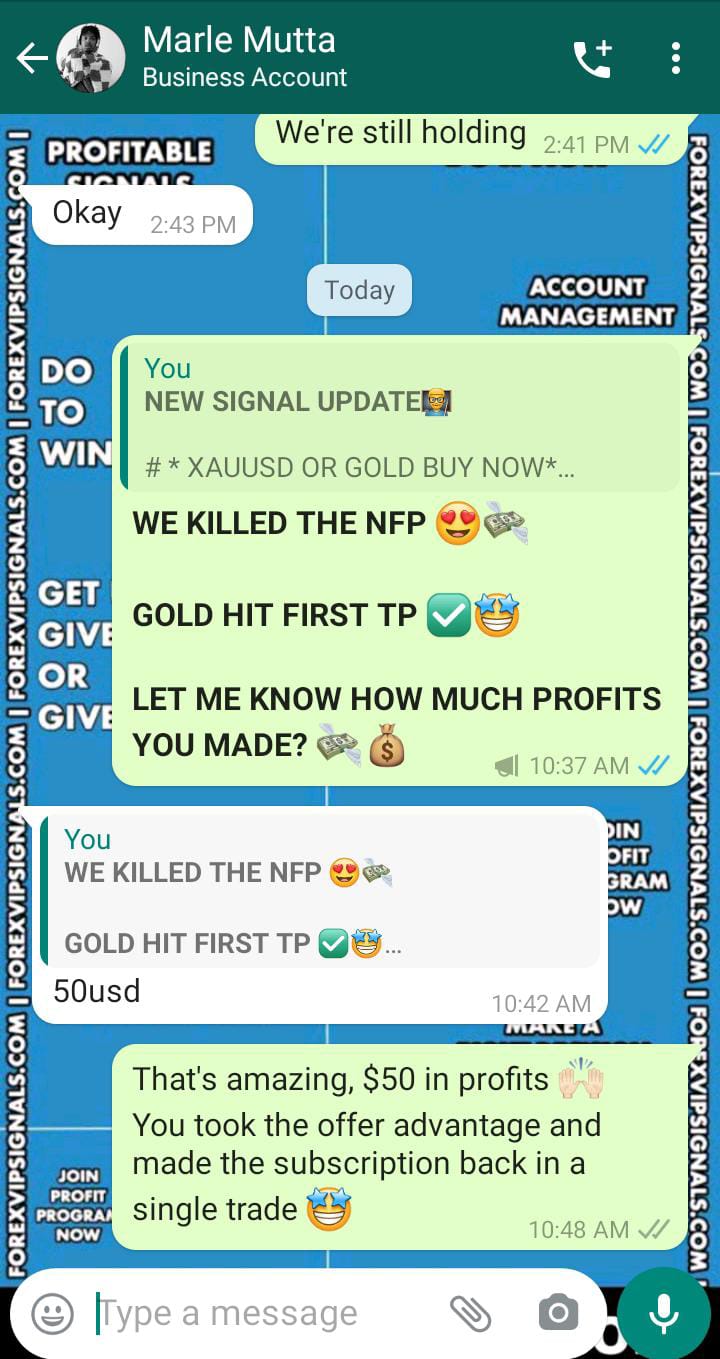Open the camera from message bar

point(557,1313)
